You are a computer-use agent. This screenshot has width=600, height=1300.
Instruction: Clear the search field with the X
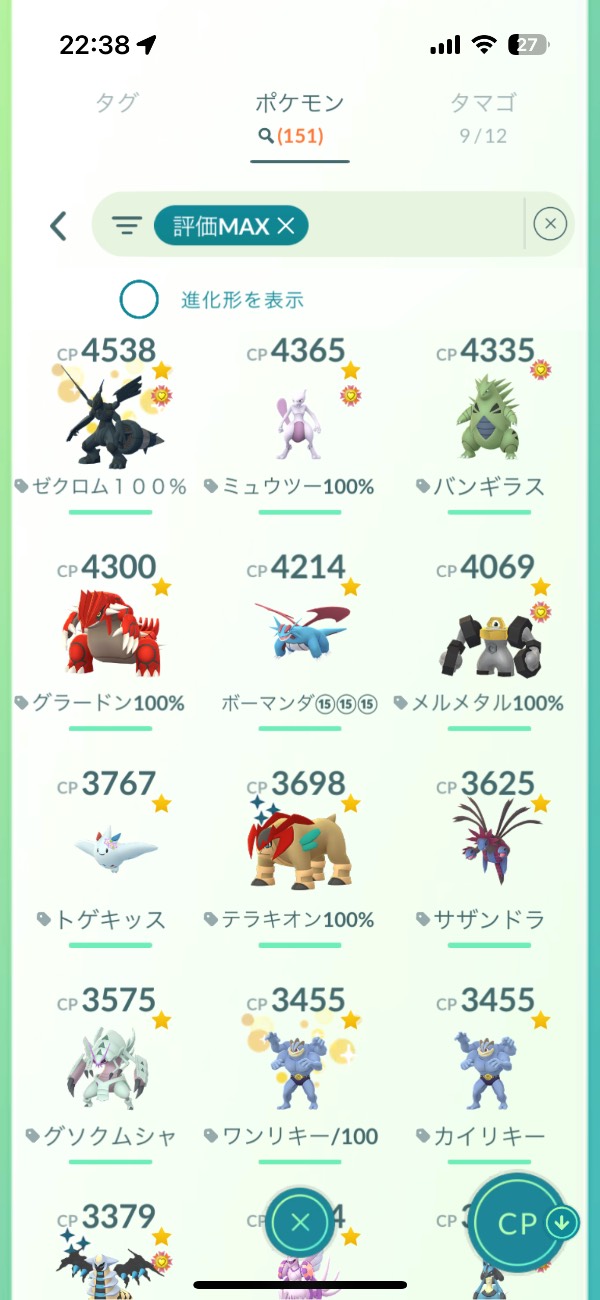point(550,225)
